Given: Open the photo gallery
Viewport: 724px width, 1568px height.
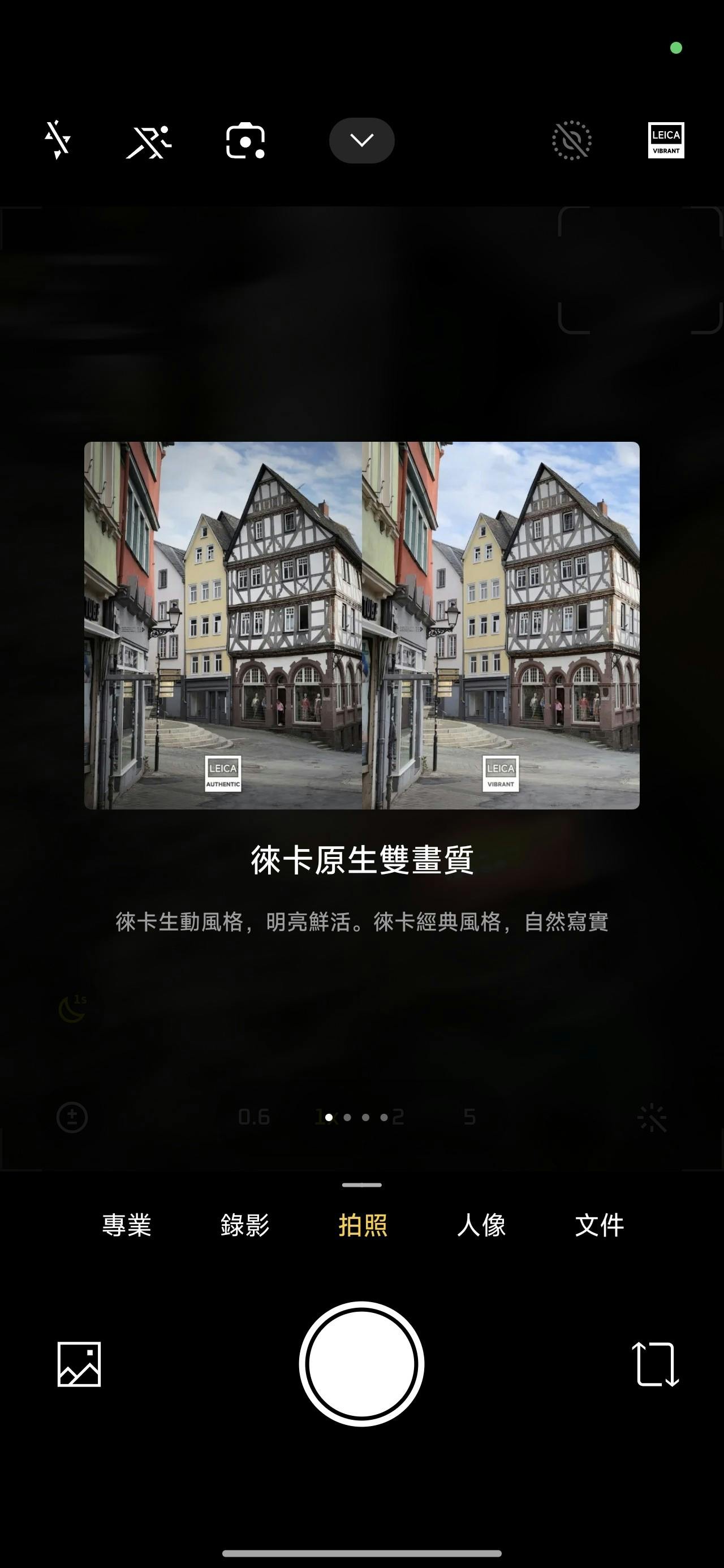Looking at the screenshot, I should (79, 1364).
